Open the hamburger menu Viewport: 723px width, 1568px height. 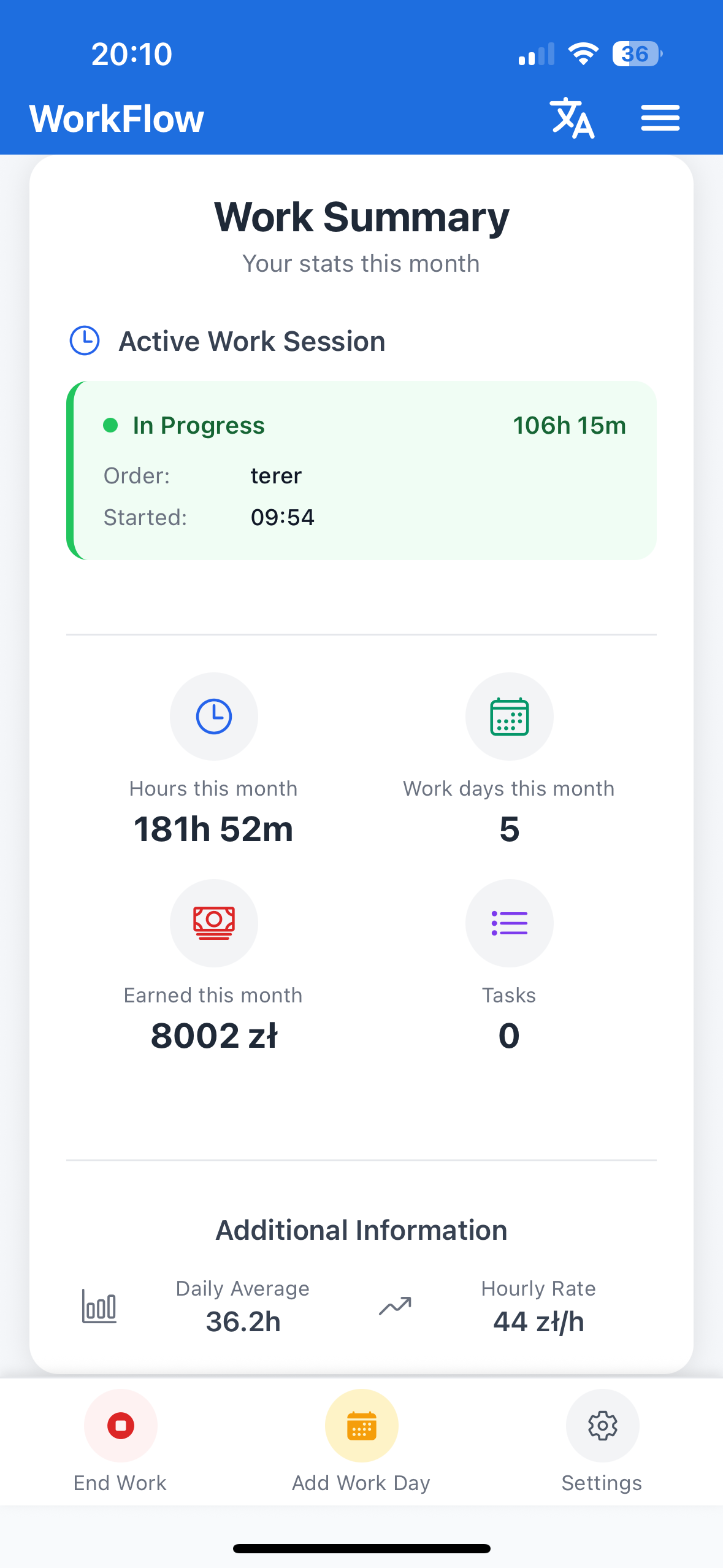[660, 118]
